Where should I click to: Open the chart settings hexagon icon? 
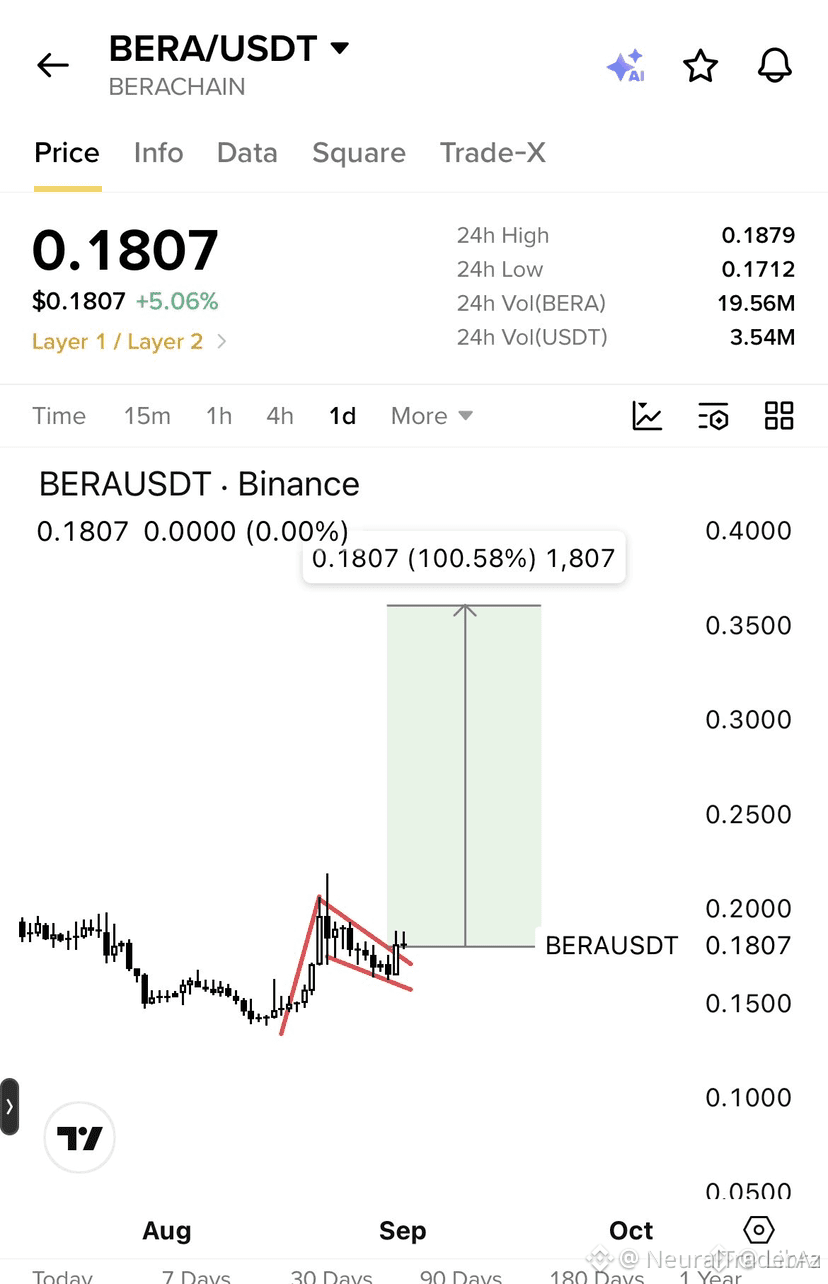coord(759,1230)
